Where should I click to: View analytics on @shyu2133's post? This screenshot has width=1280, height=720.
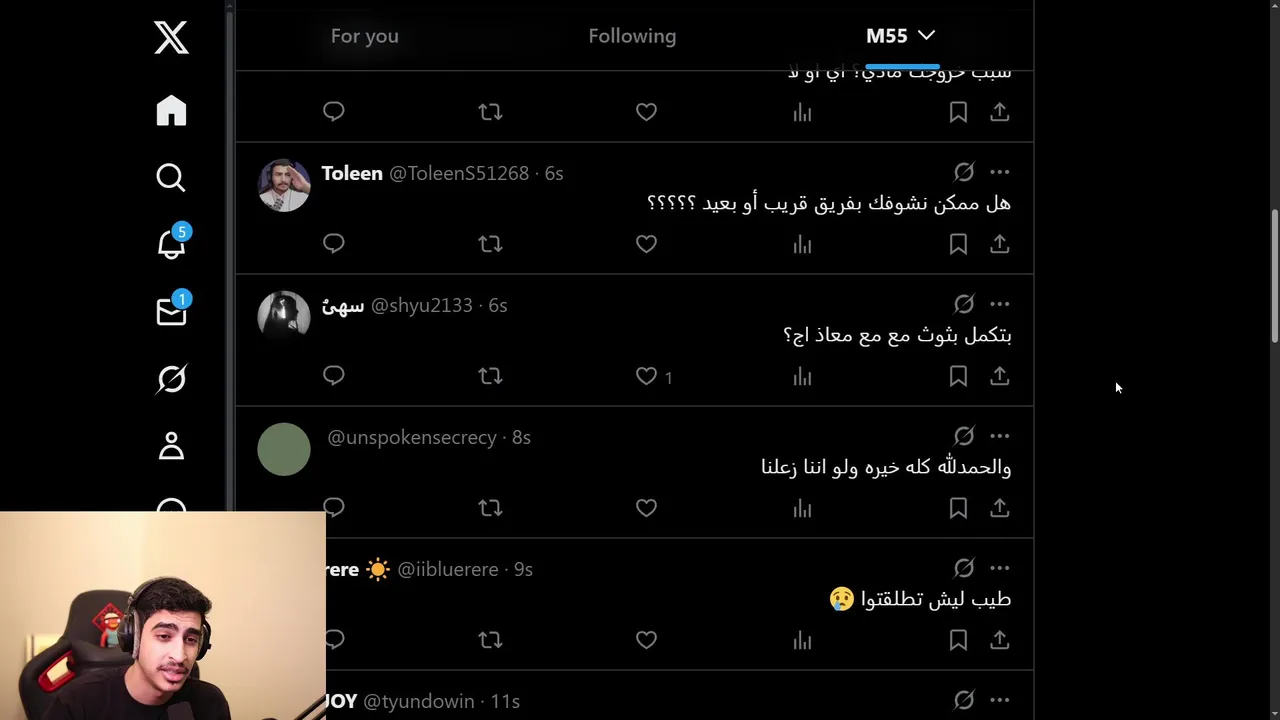point(802,376)
